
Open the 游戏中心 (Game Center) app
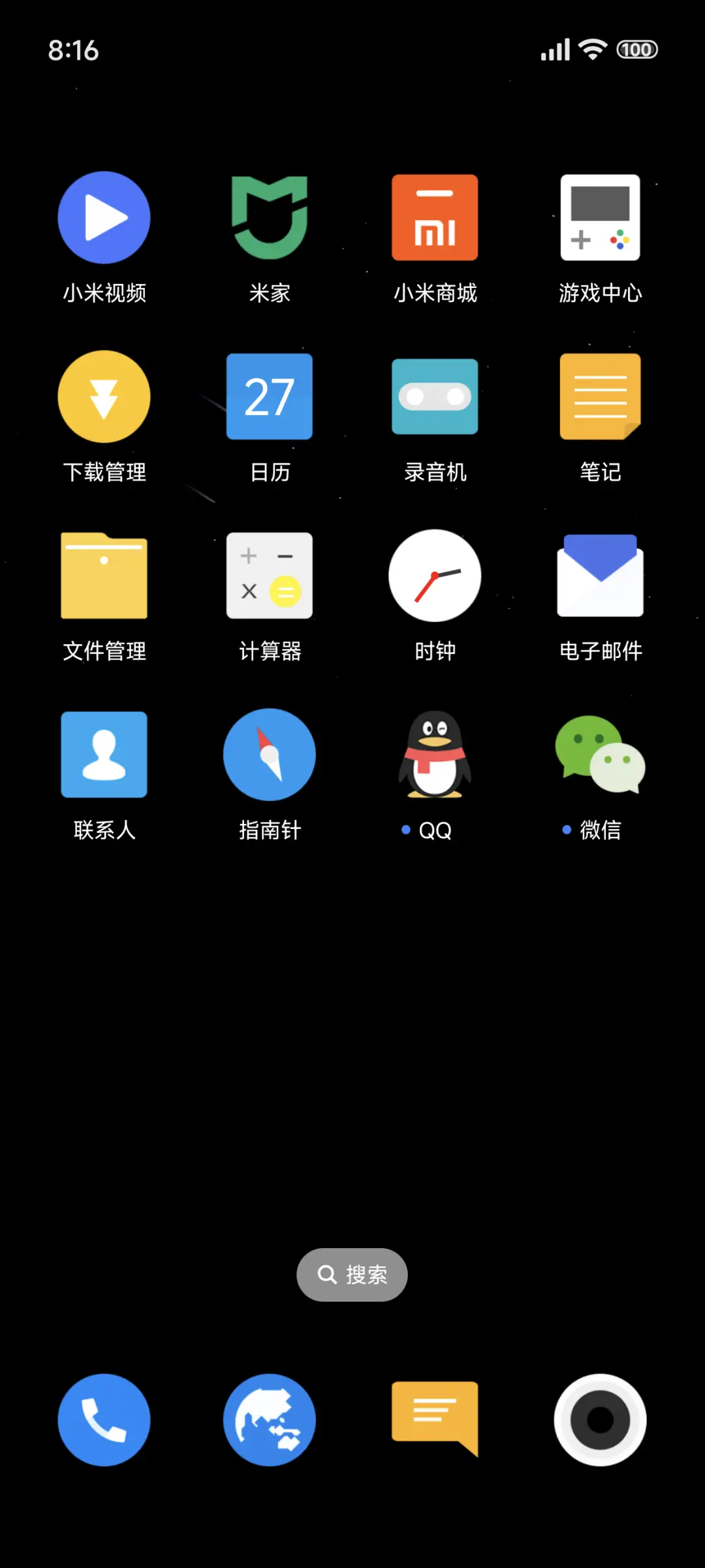pos(600,217)
